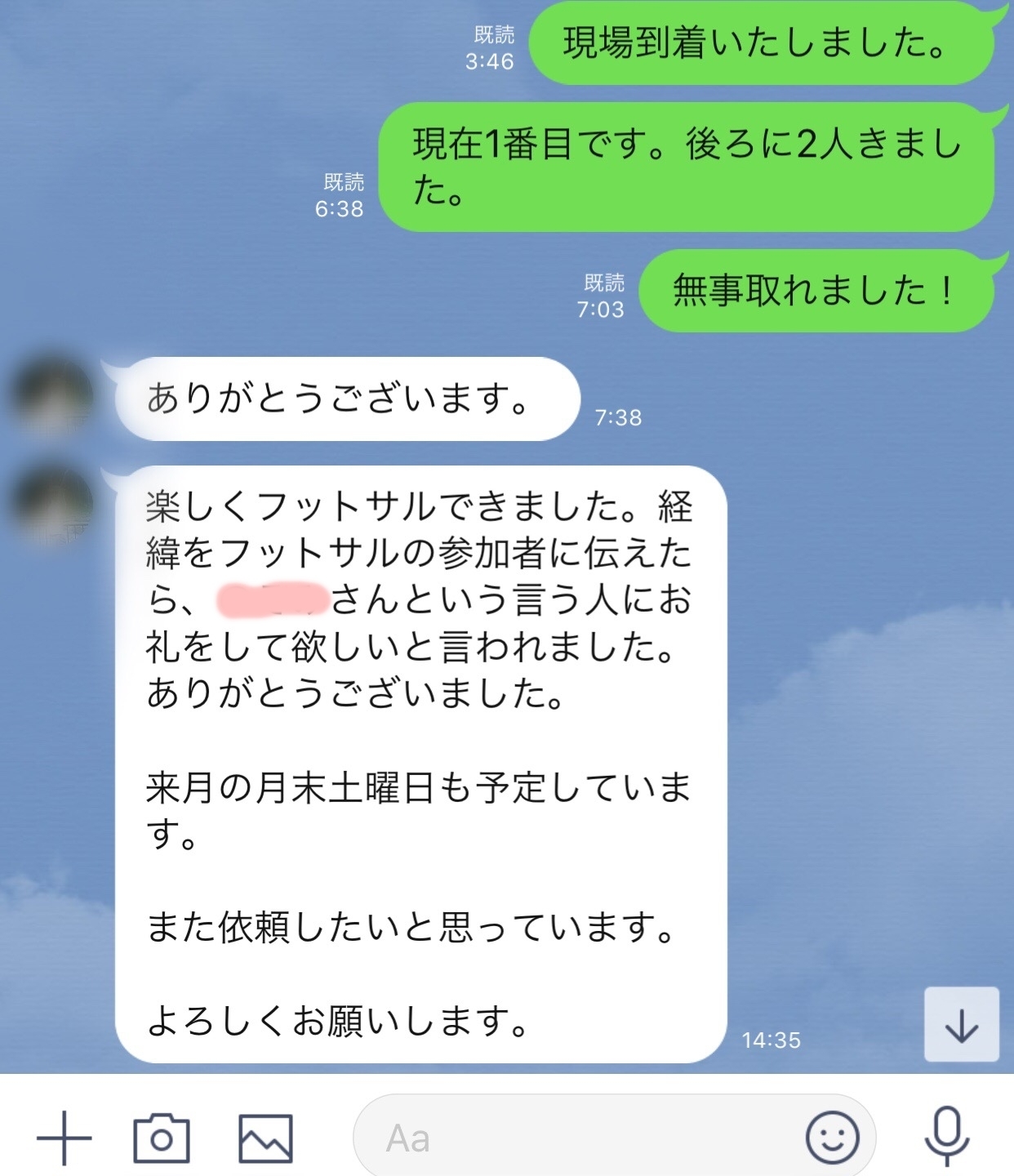
Task: Focus the Aa message input field
Action: pyautogui.click(x=571, y=1138)
